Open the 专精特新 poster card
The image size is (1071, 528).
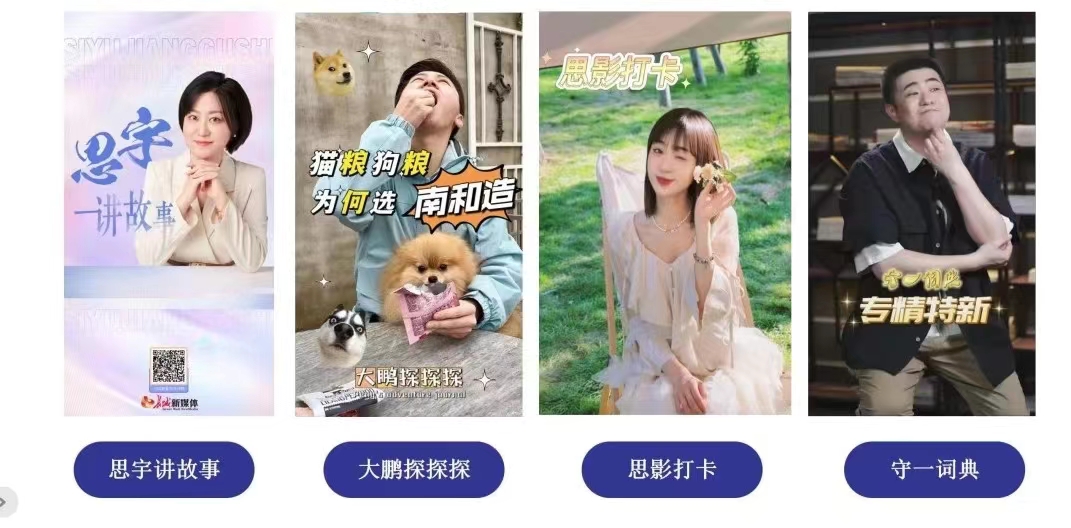pyautogui.click(x=921, y=213)
